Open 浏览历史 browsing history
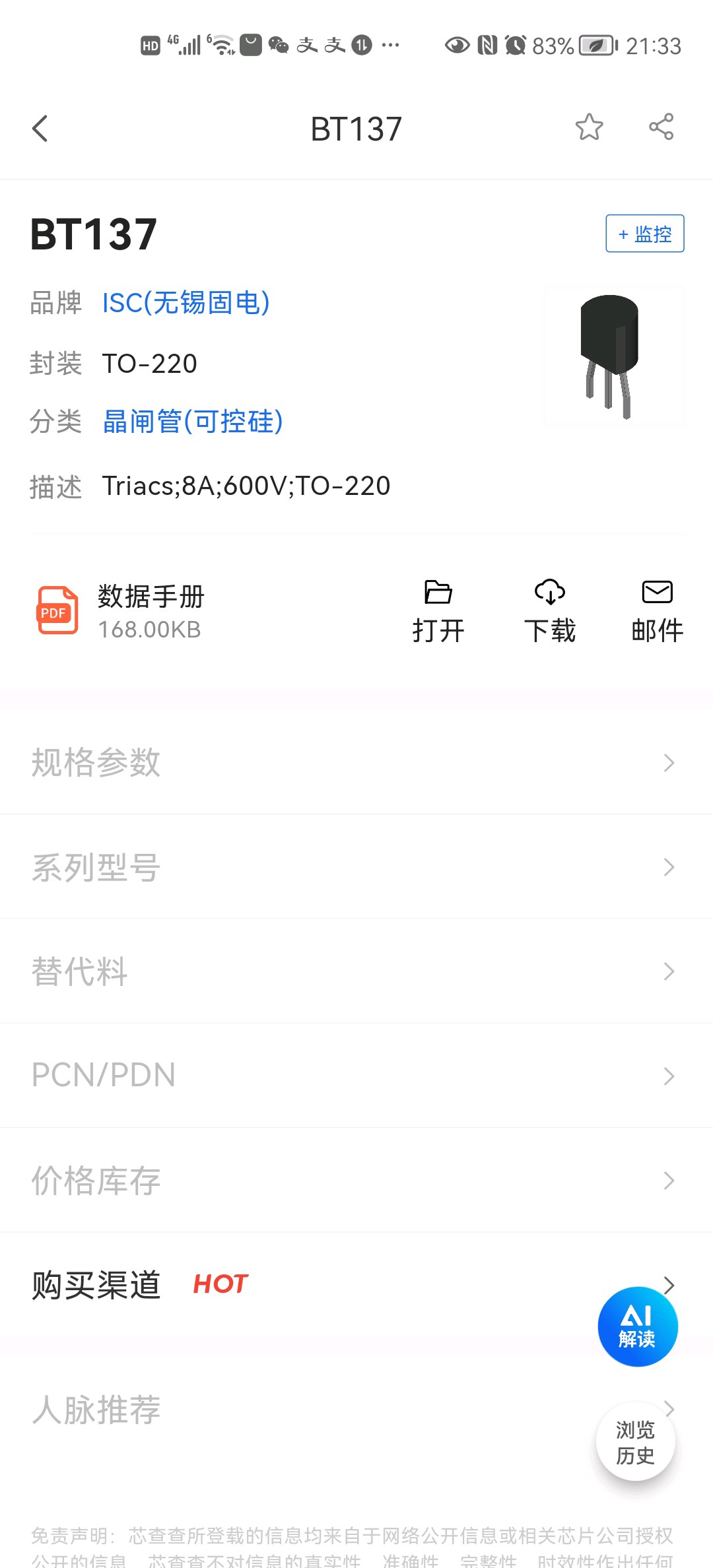 pyautogui.click(x=635, y=1442)
